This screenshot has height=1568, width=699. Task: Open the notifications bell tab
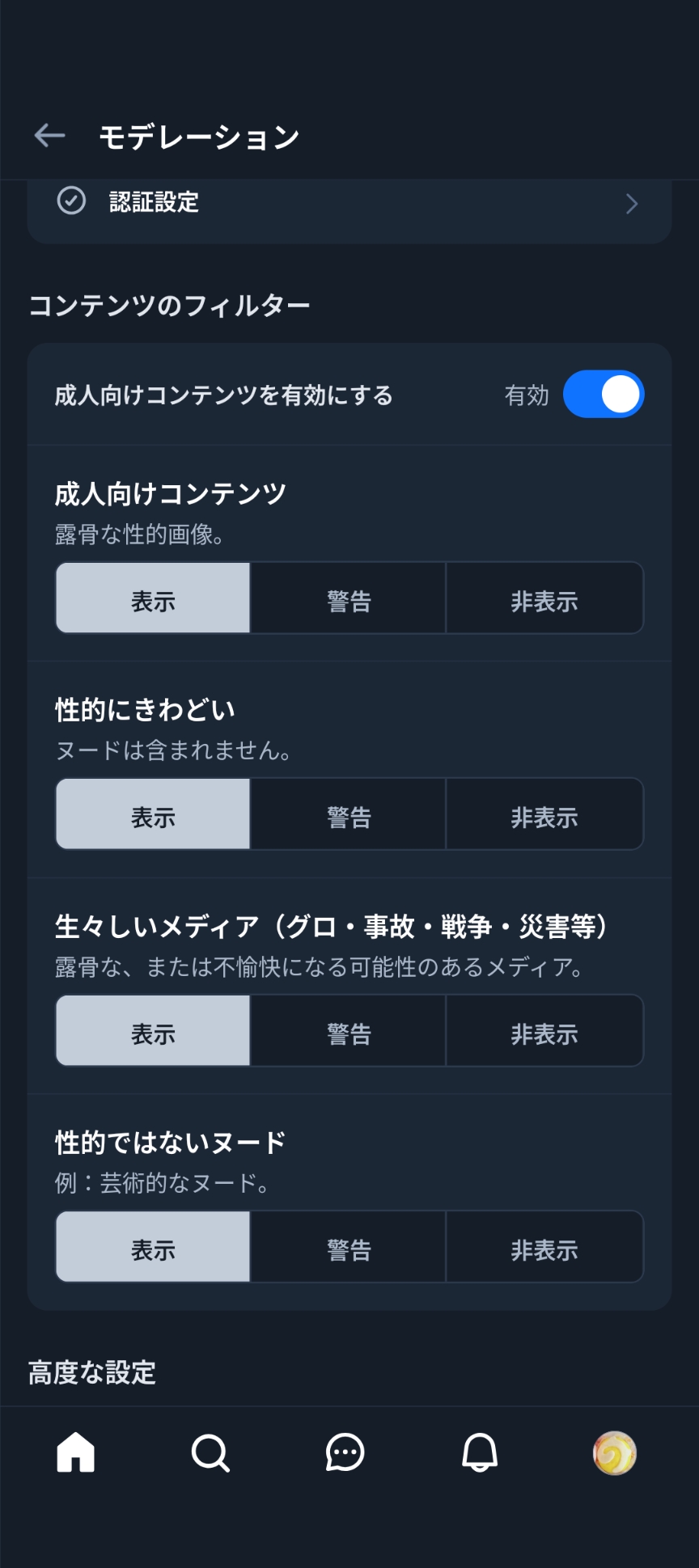[480, 1453]
